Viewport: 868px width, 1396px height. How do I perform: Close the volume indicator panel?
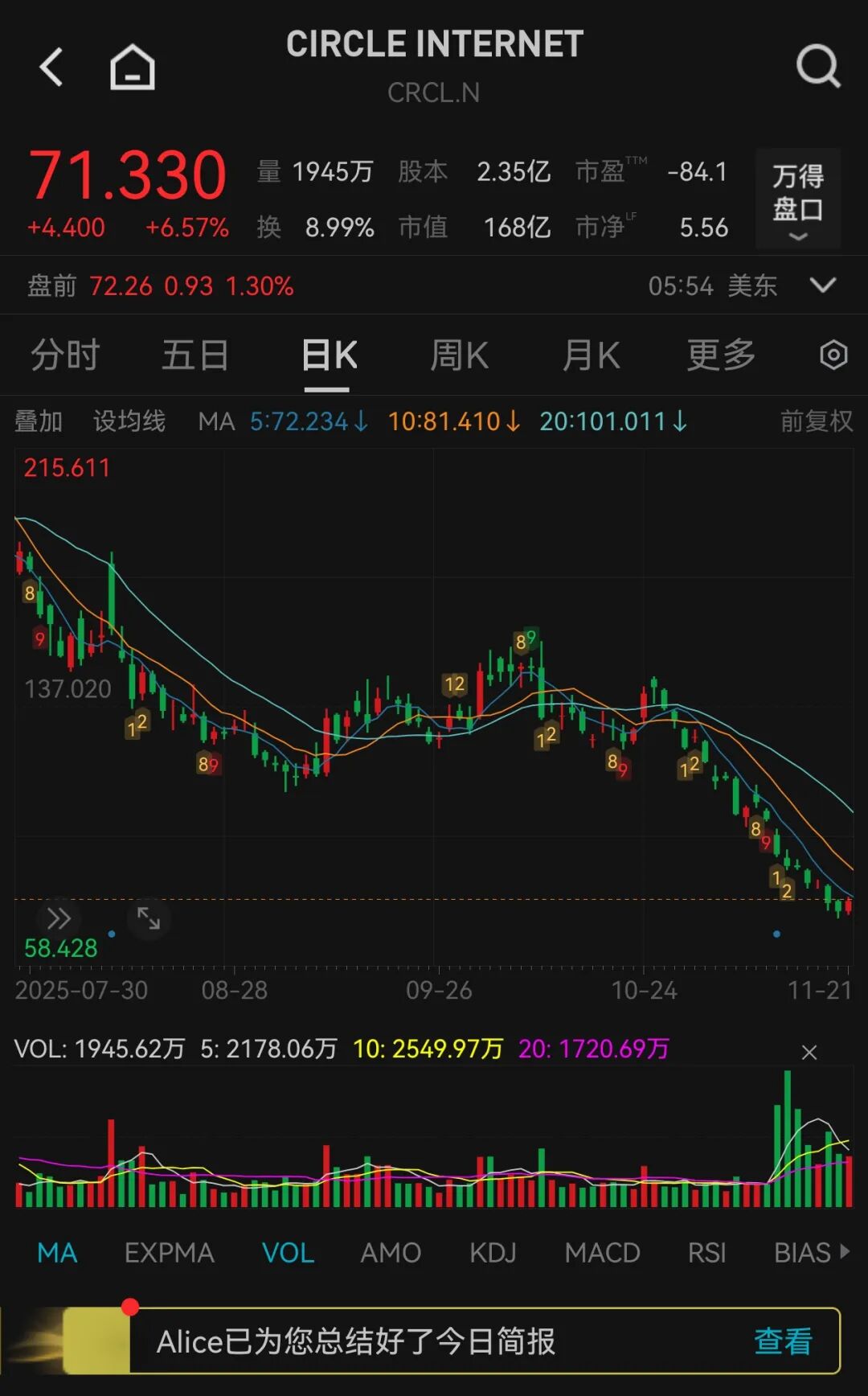(809, 1052)
